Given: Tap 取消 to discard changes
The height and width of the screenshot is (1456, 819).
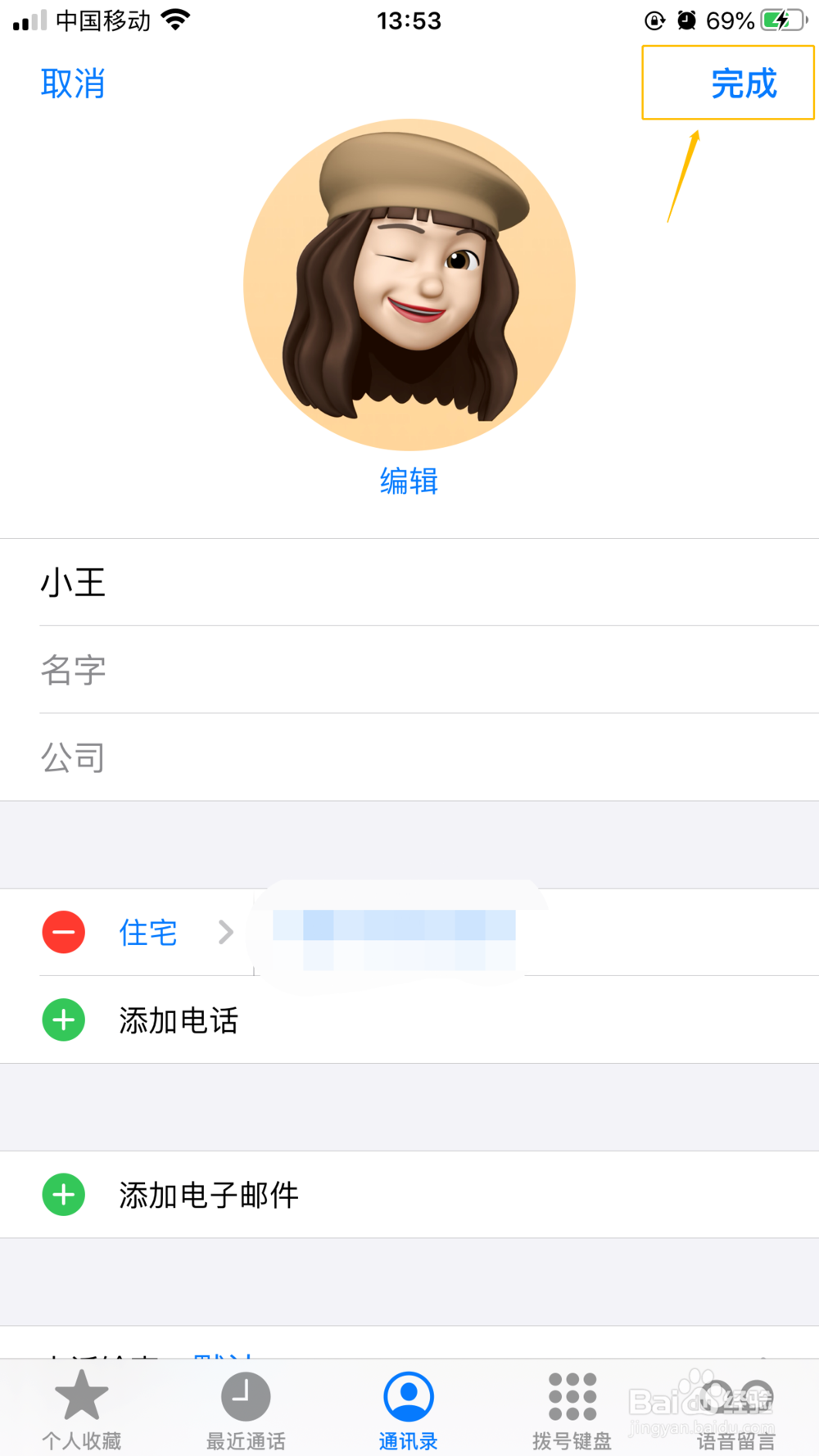Looking at the screenshot, I should pyautogui.click(x=73, y=84).
